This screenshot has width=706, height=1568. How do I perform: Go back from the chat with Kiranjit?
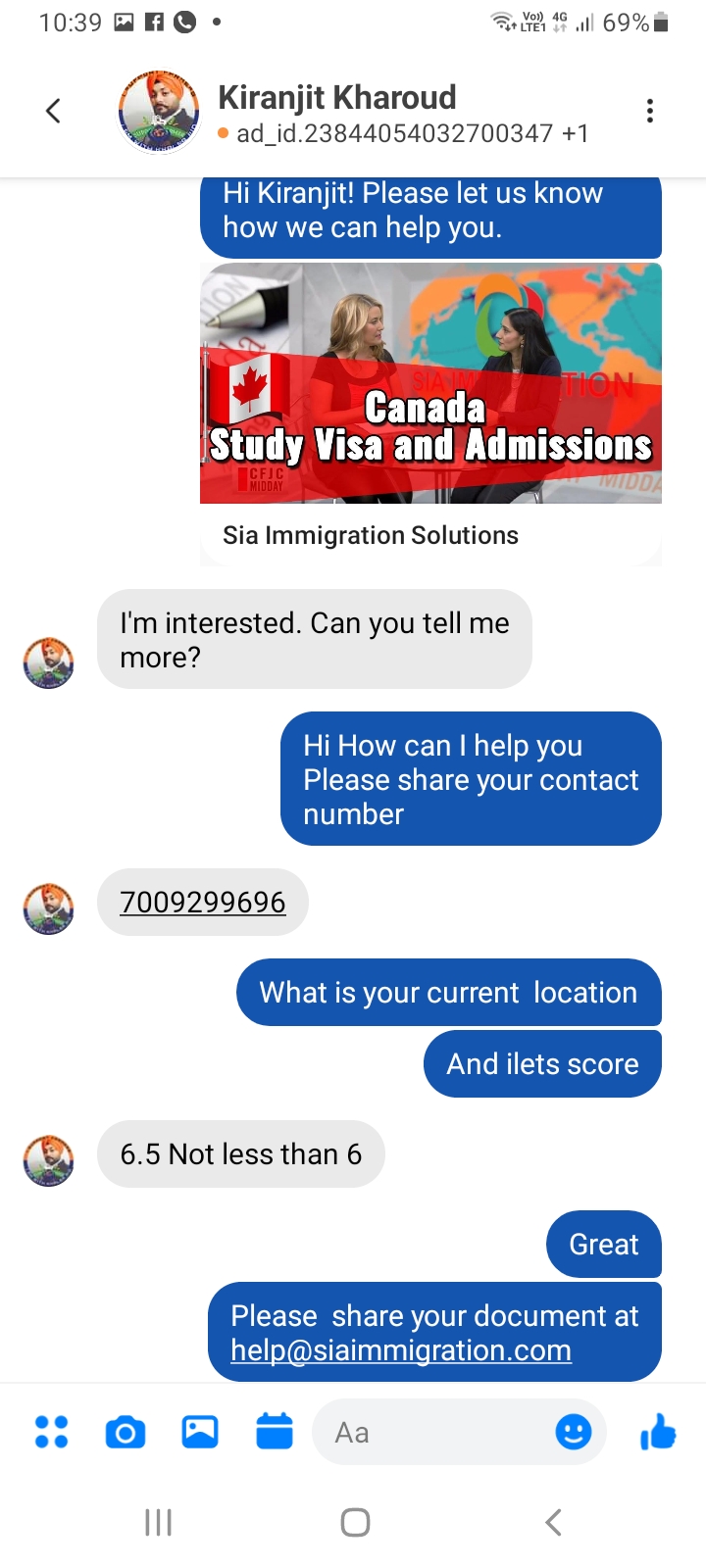tap(53, 111)
